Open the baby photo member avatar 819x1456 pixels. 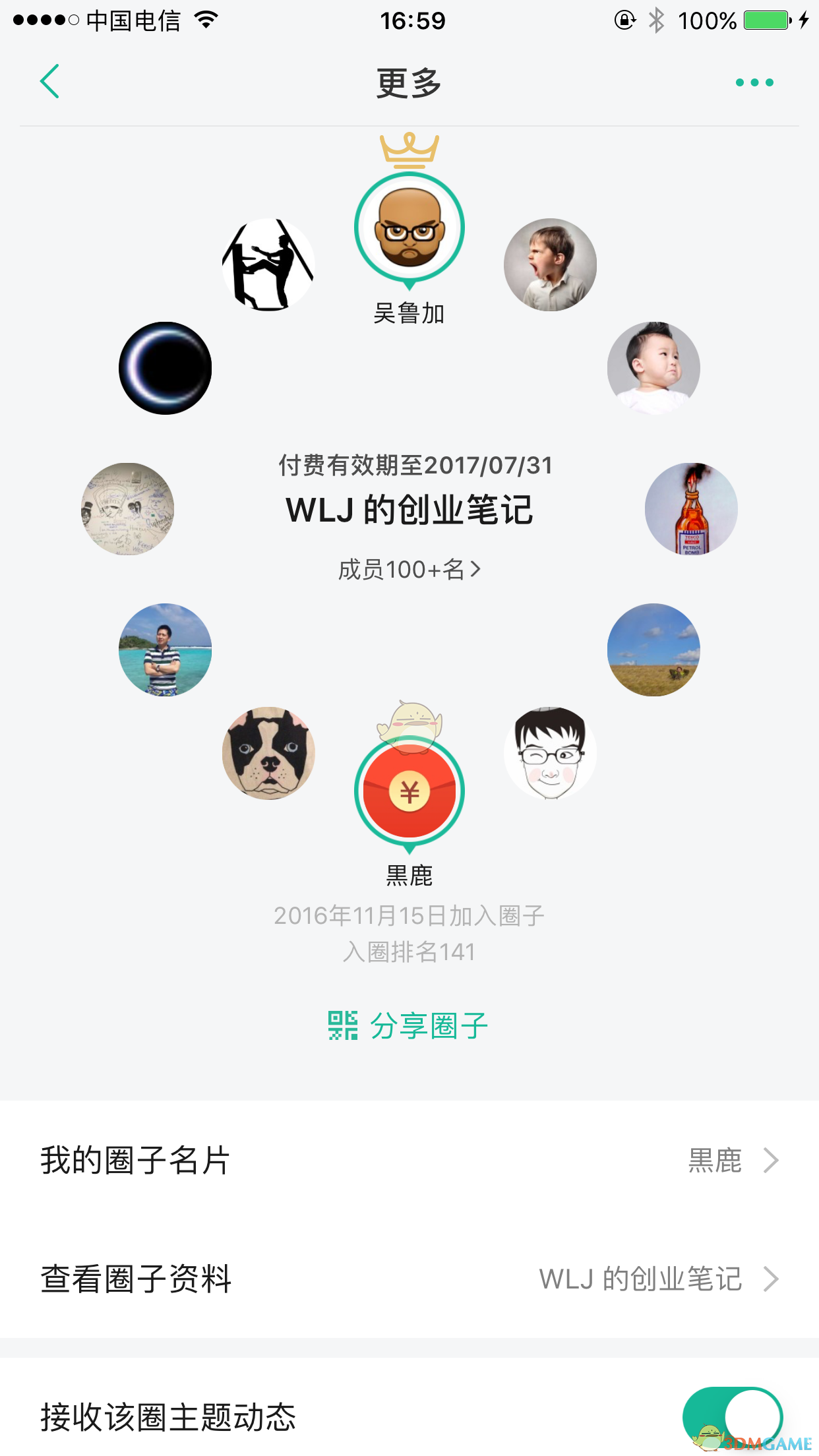tap(653, 368)
